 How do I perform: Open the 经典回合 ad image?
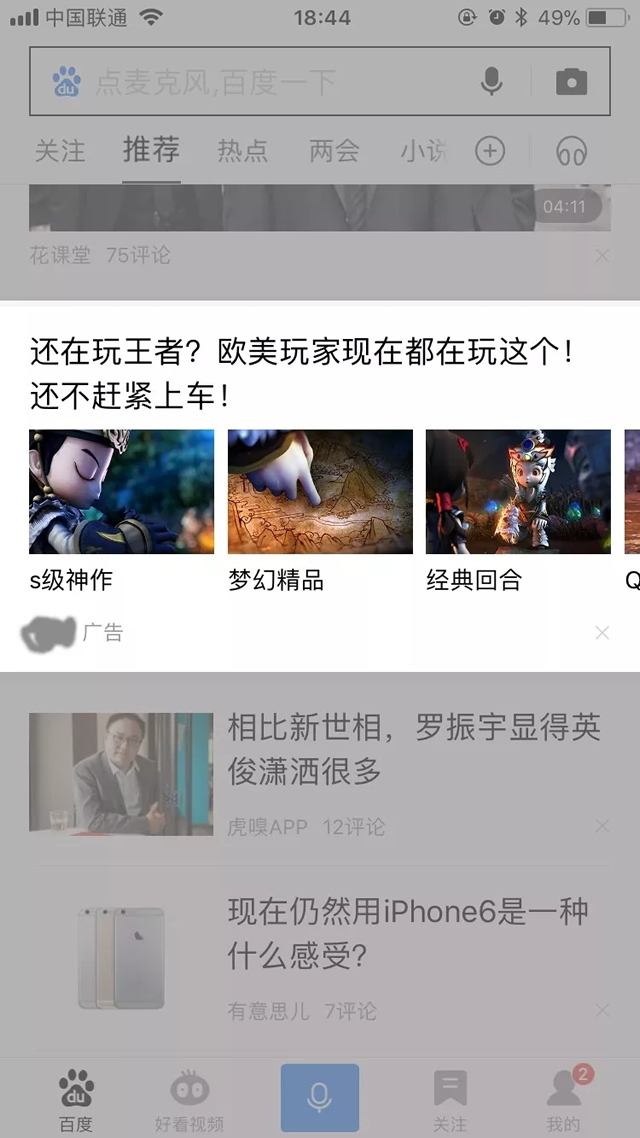click(x=518, y=491)
